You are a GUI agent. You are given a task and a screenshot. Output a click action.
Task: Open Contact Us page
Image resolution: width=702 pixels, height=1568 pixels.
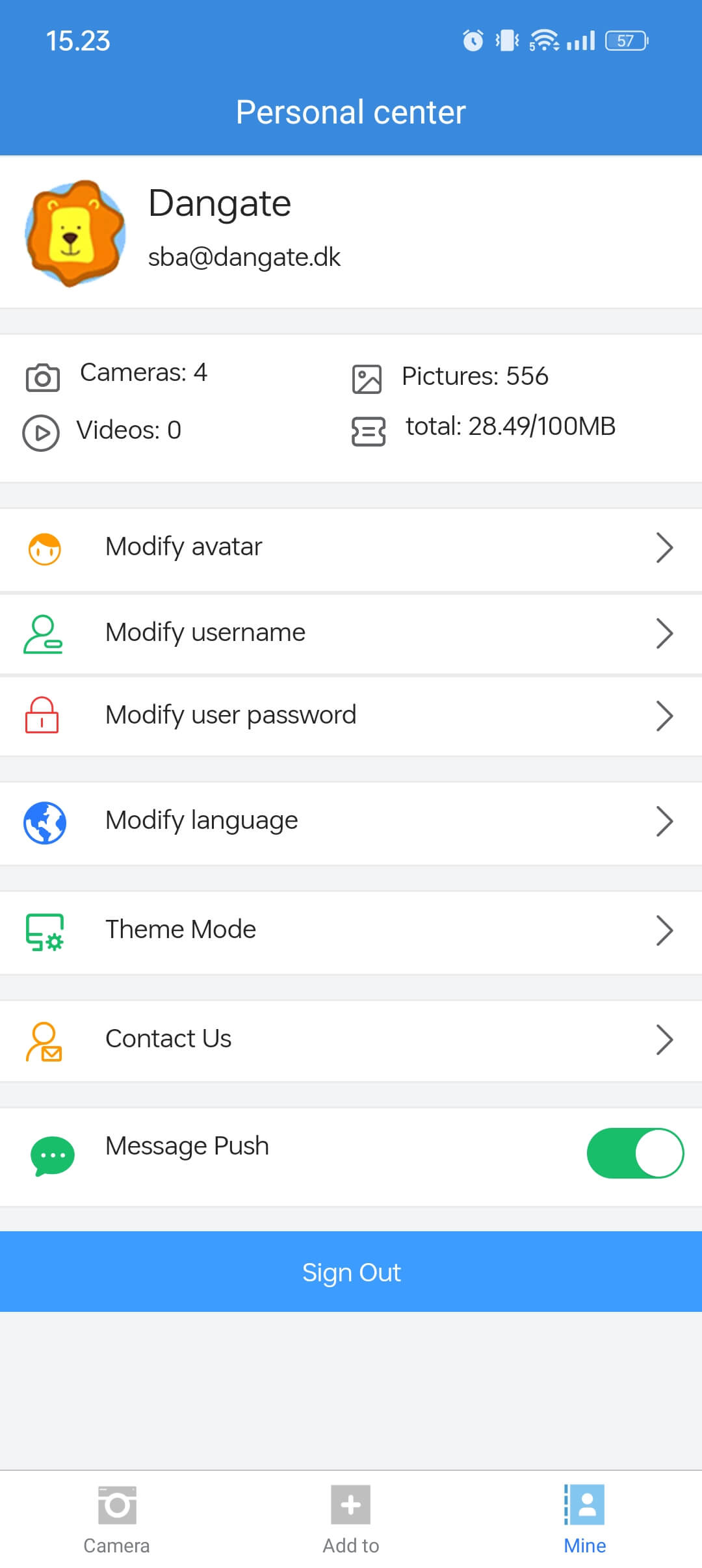coord(351,1039)
